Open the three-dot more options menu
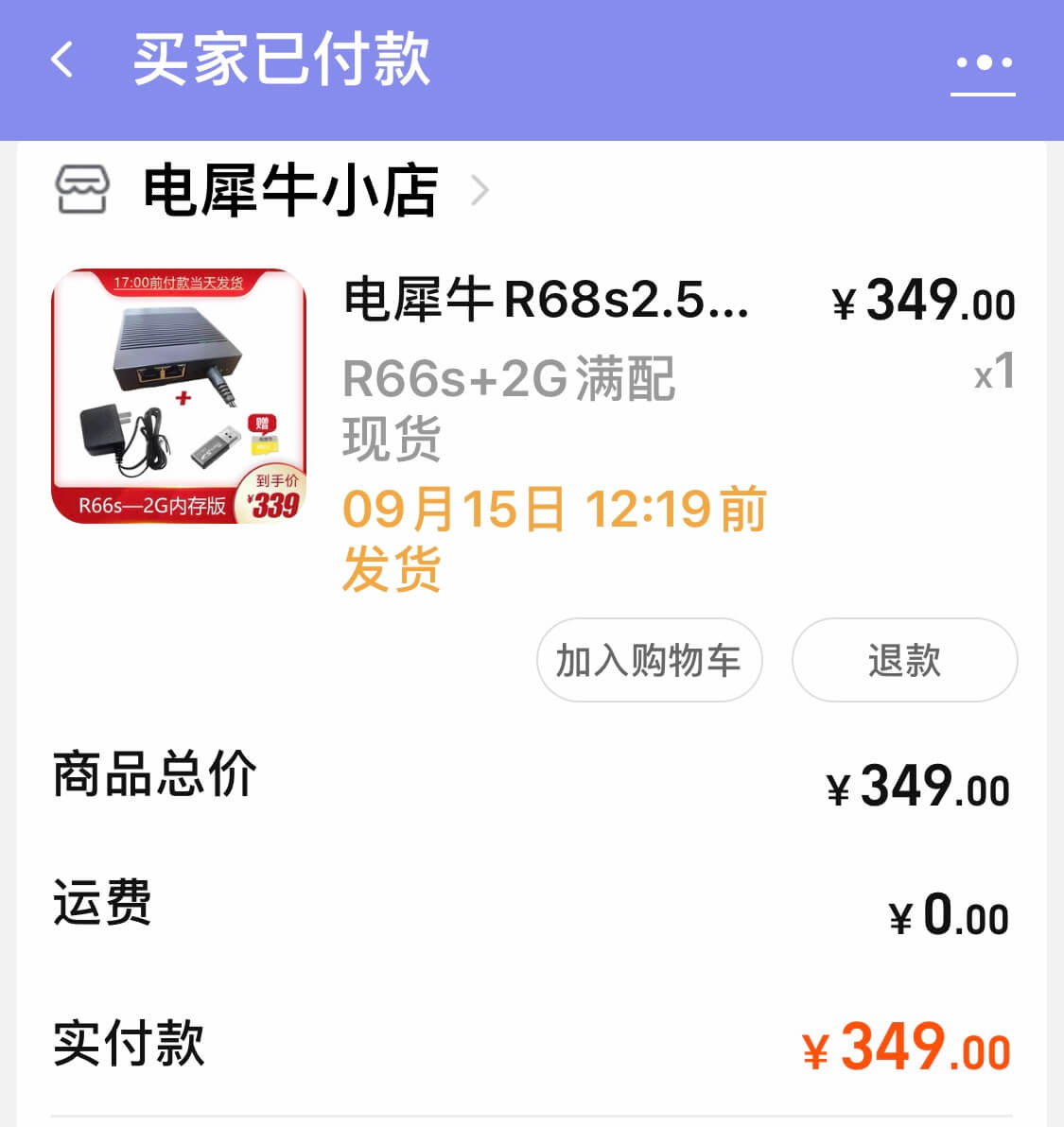The width and height of the screenshot is (1064, 1127). pos(983,64)
